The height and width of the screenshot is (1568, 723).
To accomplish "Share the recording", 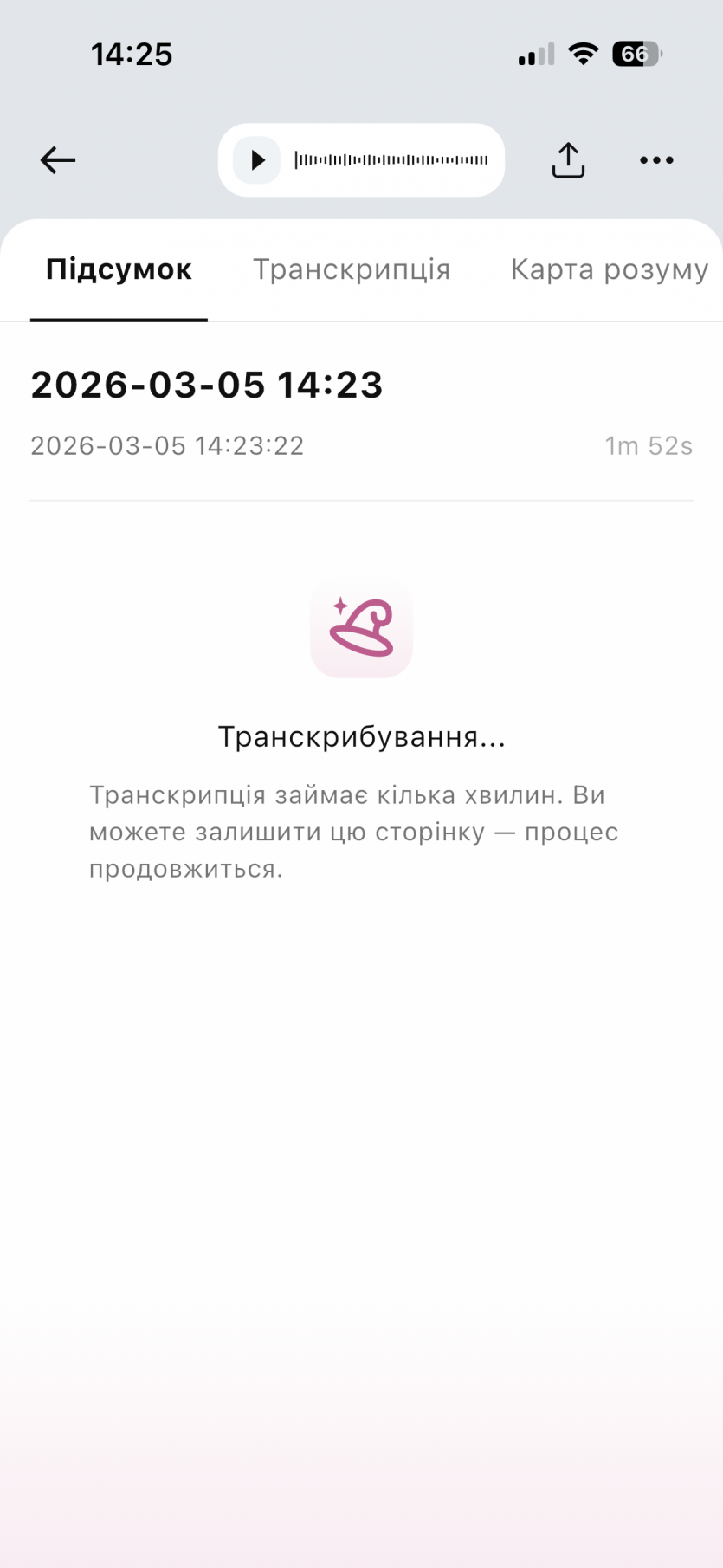I will point(568,160).
